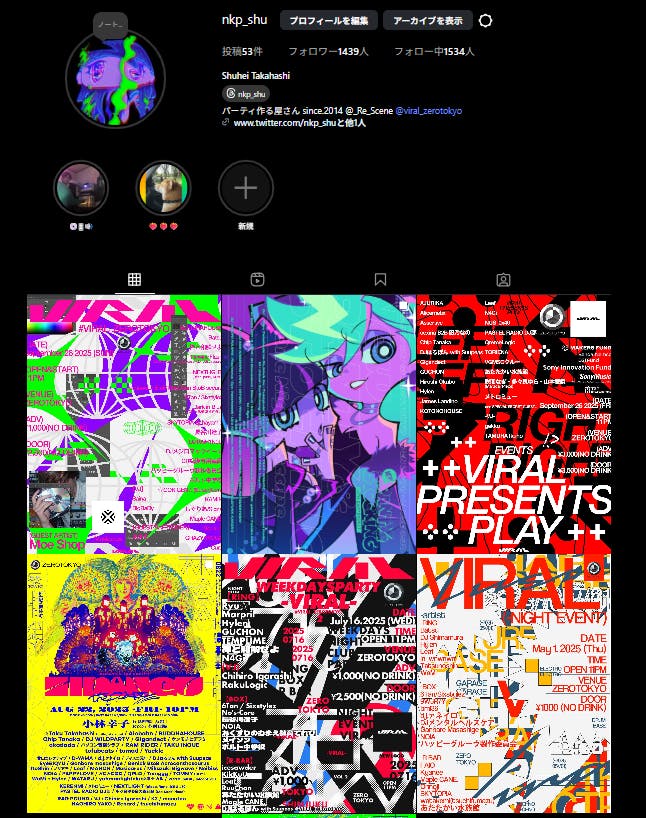The height and width of the screenshot is (818, 646).
Task: Open the anime character illustration post
Action: tap(319, 424)
